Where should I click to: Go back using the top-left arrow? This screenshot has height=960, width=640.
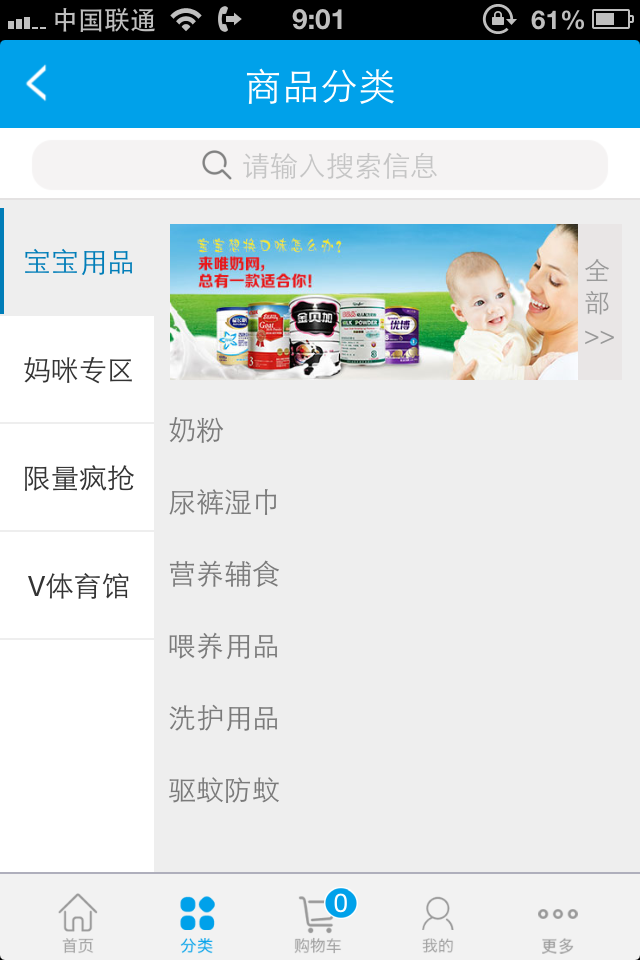point(37,84)
